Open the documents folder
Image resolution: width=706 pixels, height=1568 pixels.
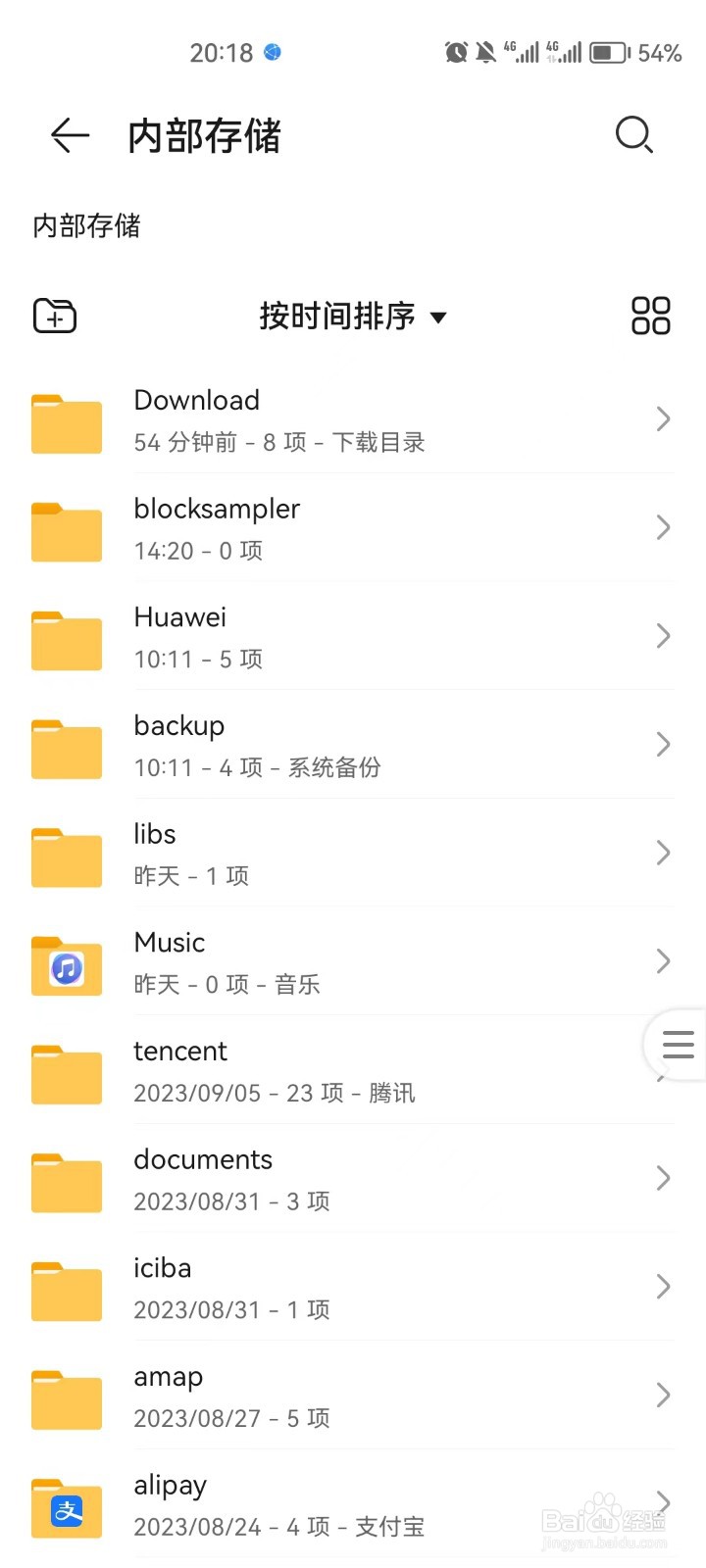(353, 1180)
